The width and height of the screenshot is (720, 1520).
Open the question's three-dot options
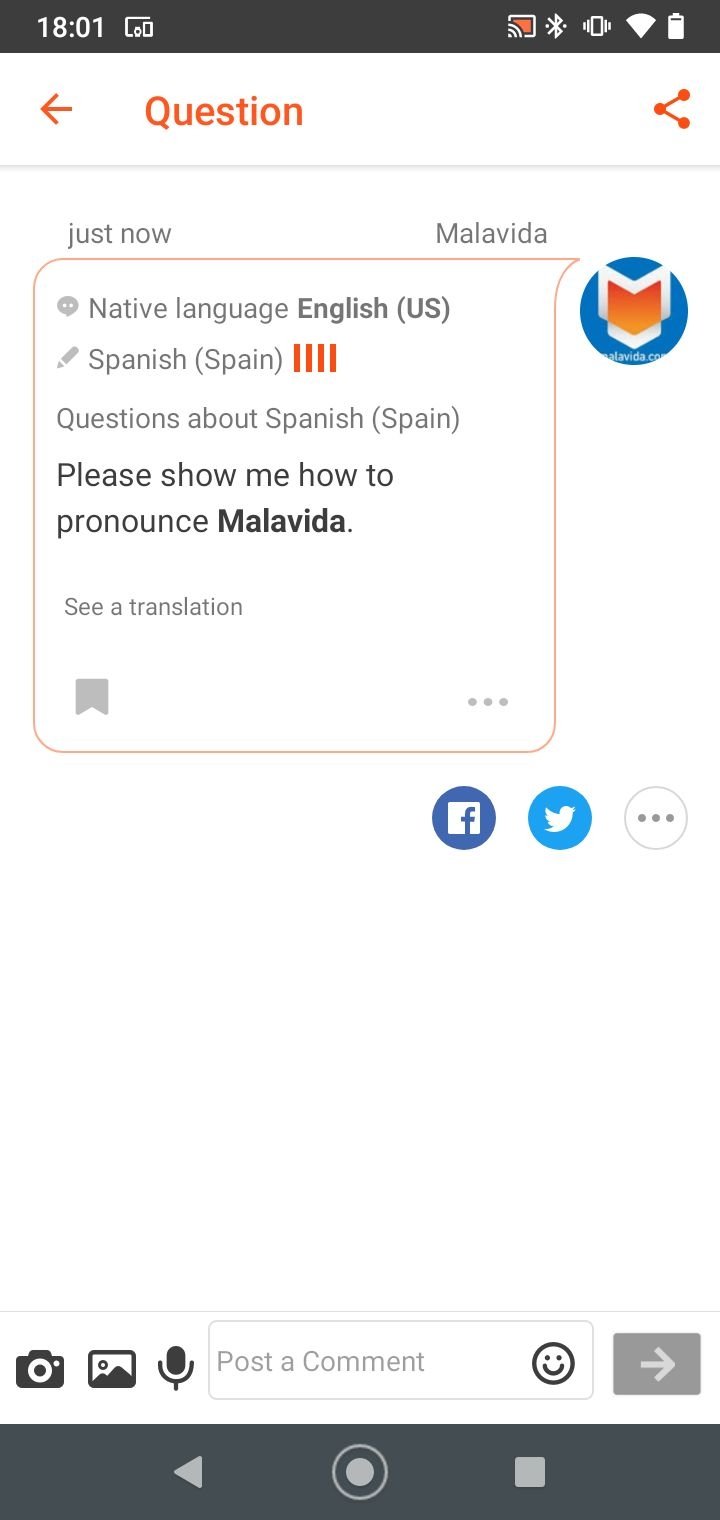coord(488,702)
